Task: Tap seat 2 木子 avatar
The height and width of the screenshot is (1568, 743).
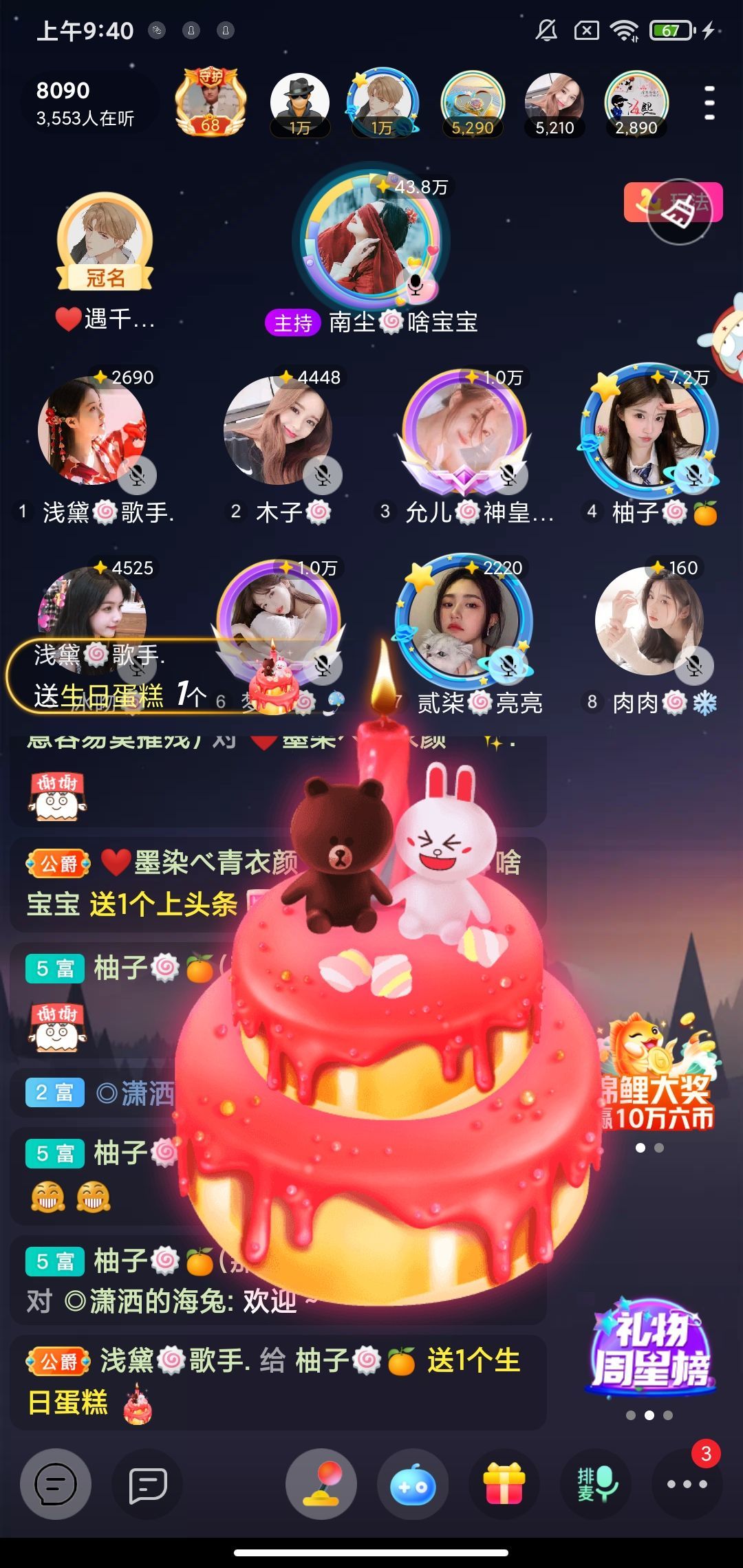Action: pyautogui.click(x=278, y=431)
